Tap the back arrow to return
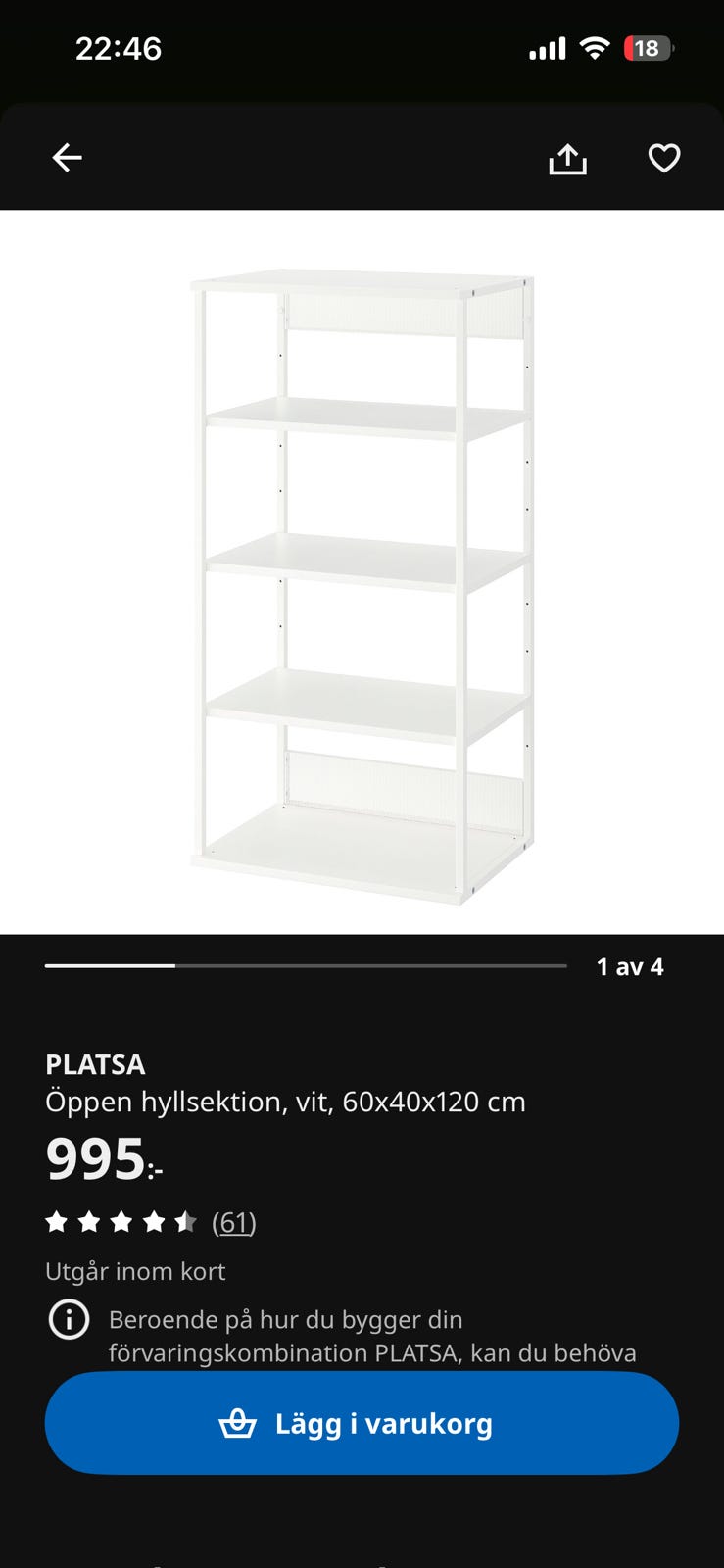724x1568 pixels. point(66,157)
